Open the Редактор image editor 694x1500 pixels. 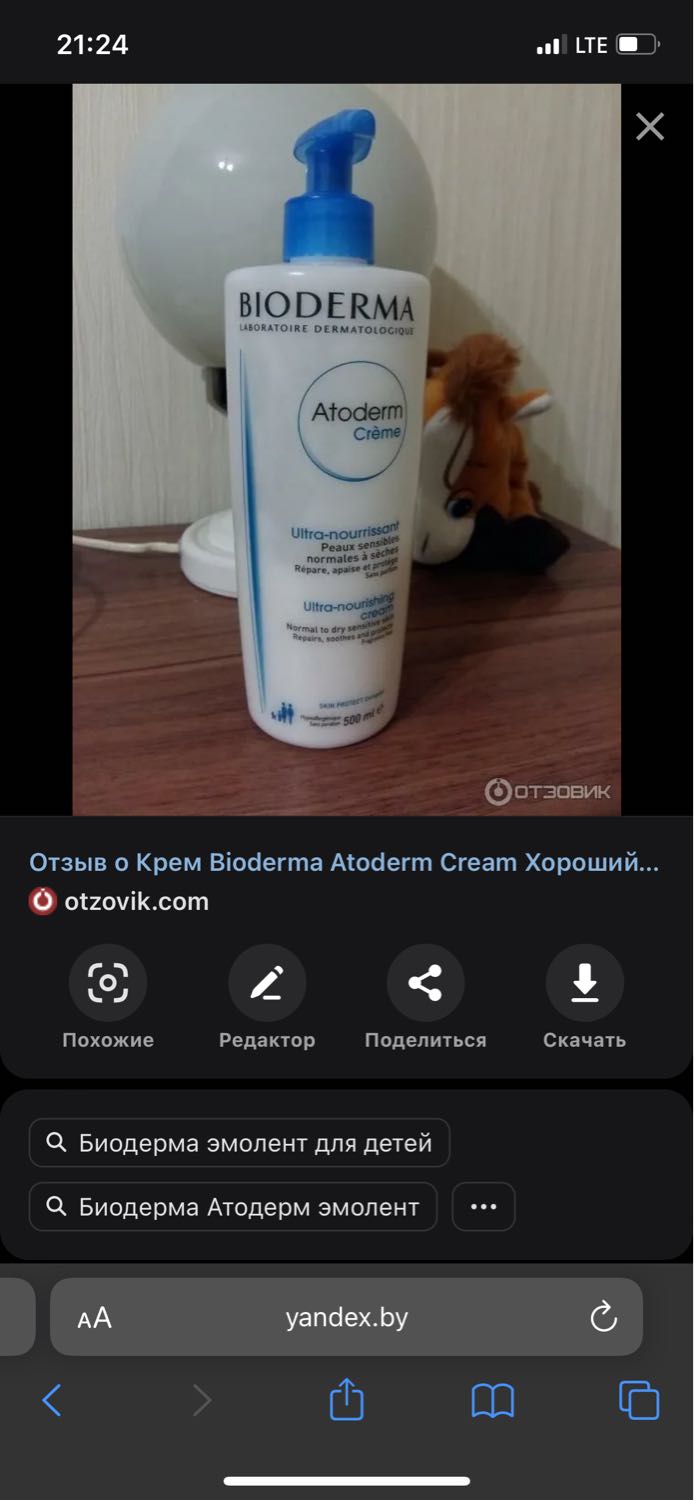(267, 997)
